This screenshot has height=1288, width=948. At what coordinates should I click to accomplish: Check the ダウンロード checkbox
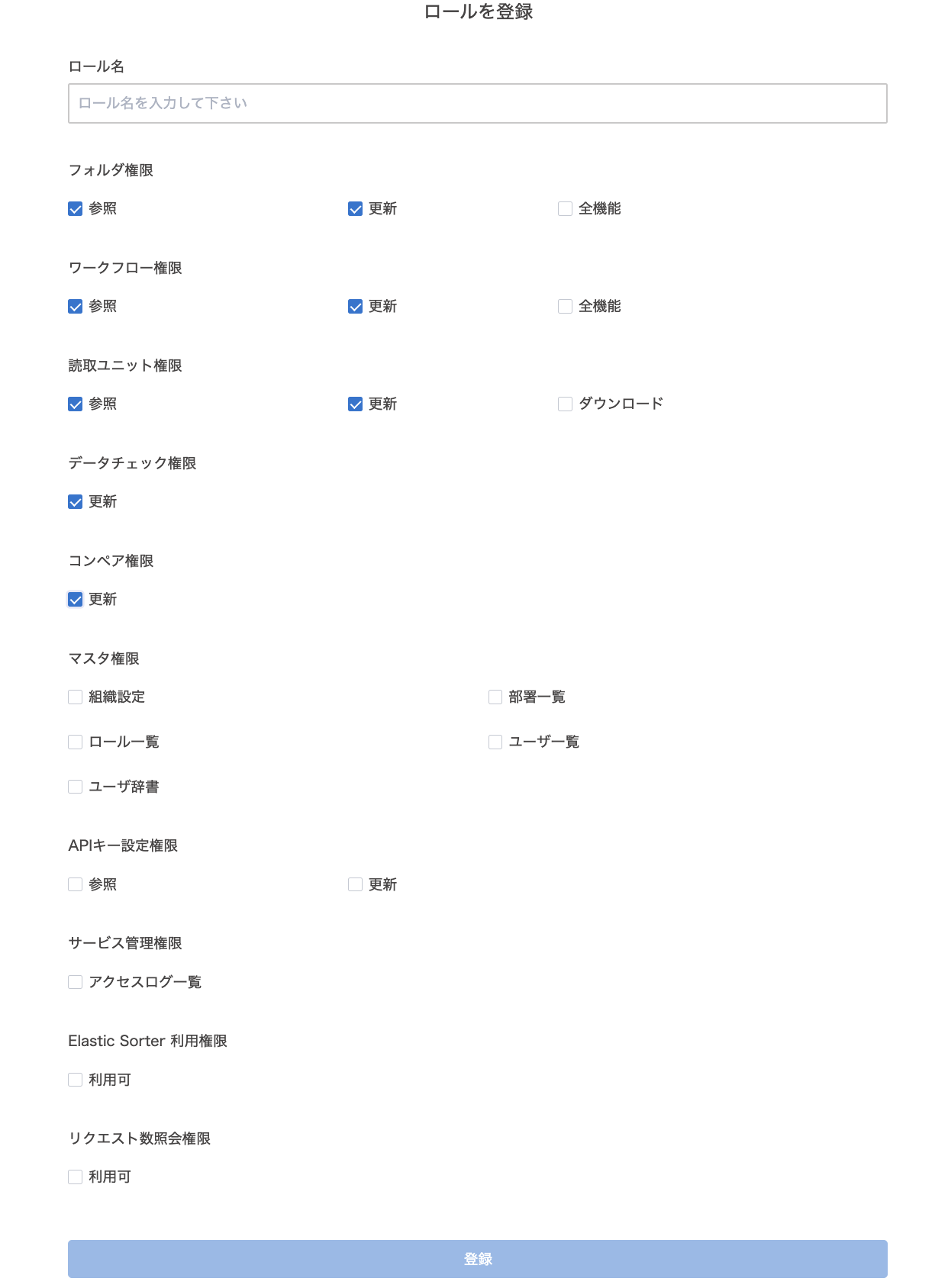click(x=565, y=404)
